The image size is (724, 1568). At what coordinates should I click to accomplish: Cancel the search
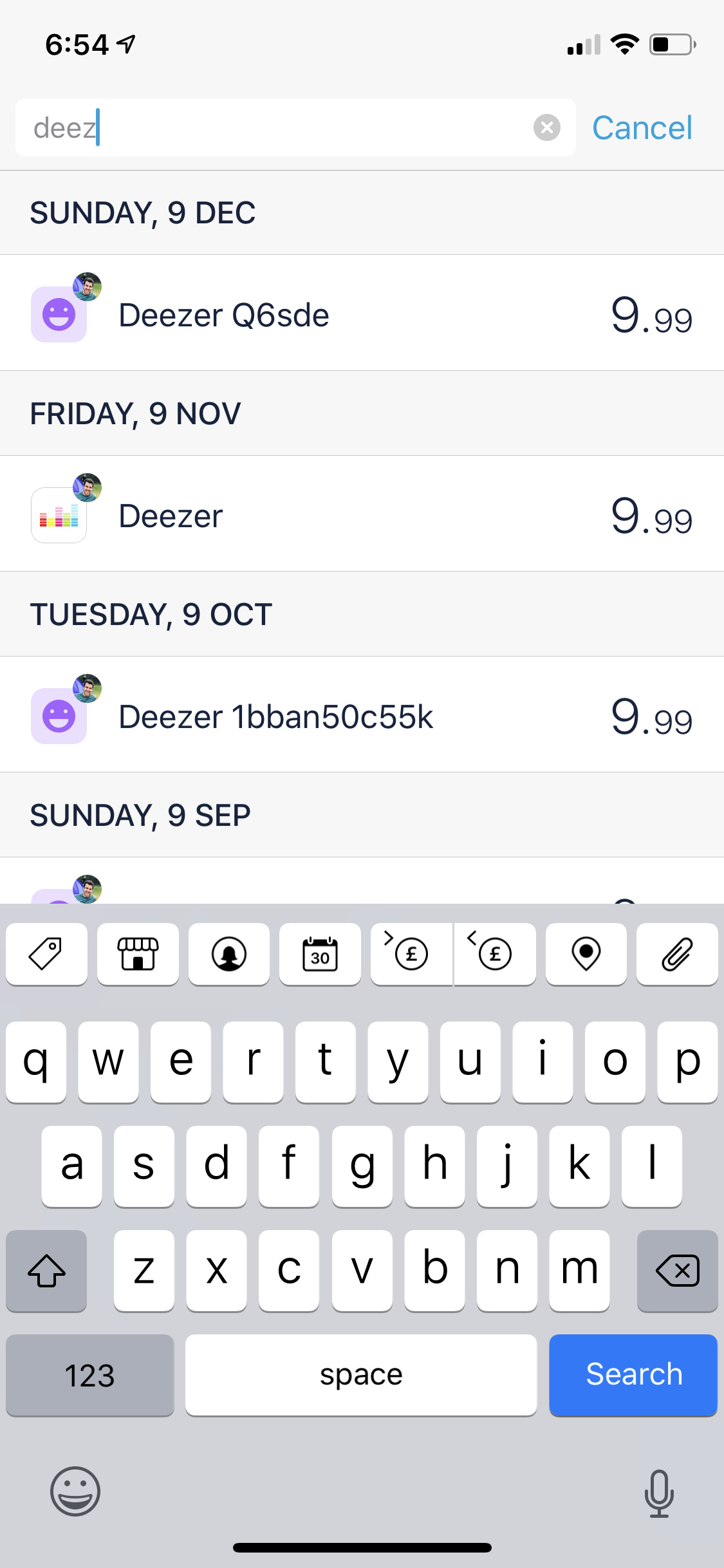pyautogui.click(x=642, y=127)
